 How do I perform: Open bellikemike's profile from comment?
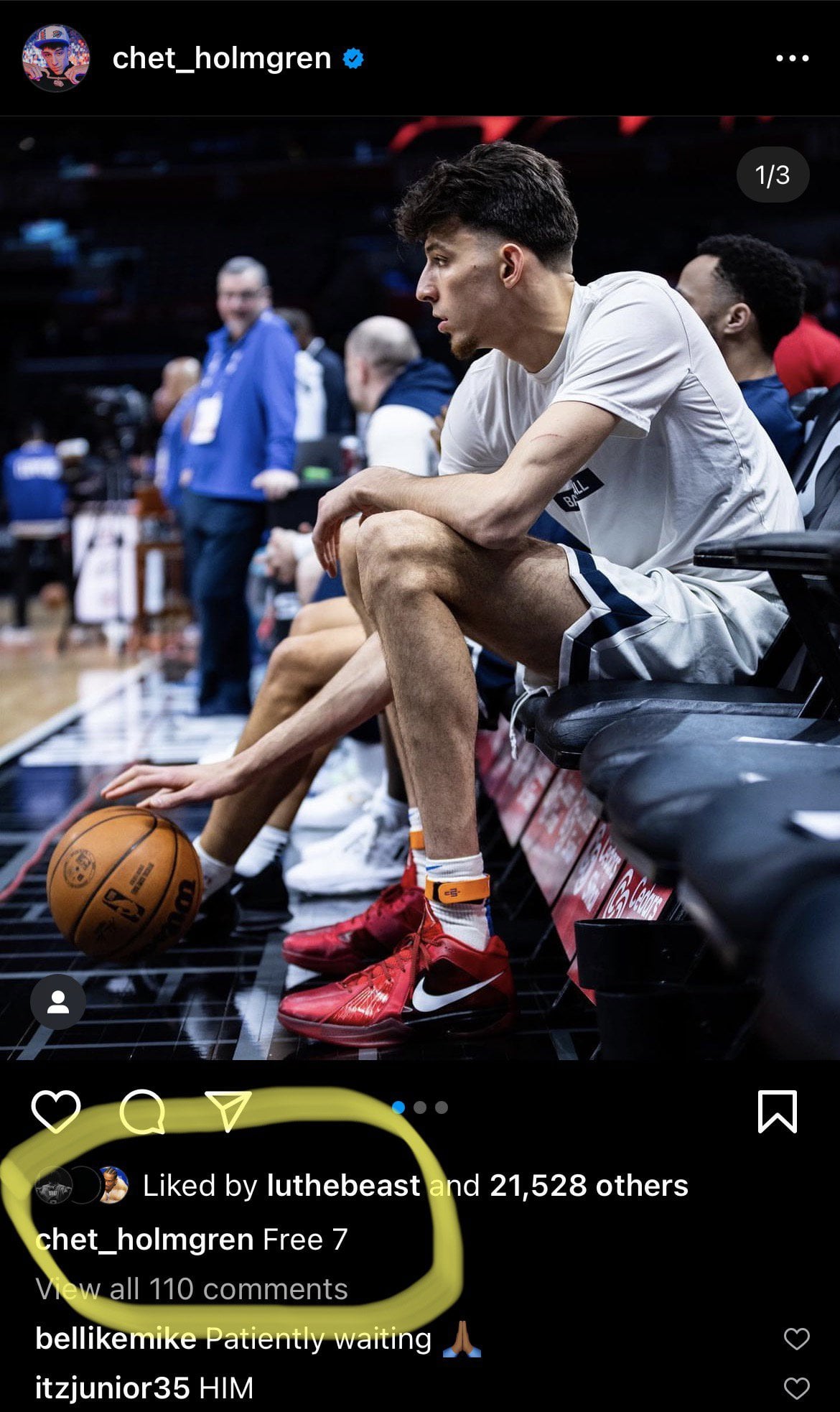pyautogui.click(x=116, y=1339)
